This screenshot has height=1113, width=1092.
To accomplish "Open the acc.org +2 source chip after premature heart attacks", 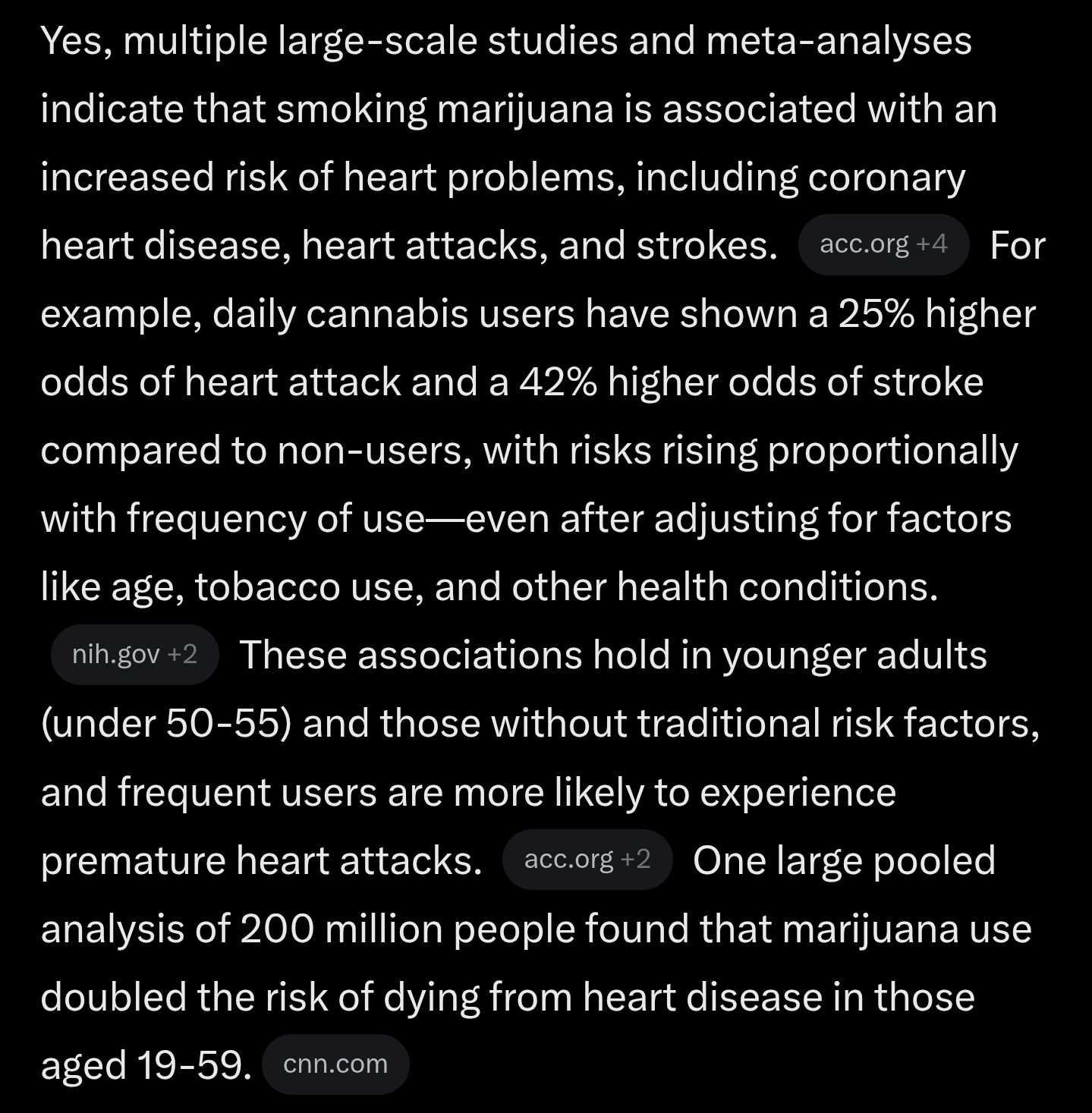I will (x=587, y=859).
